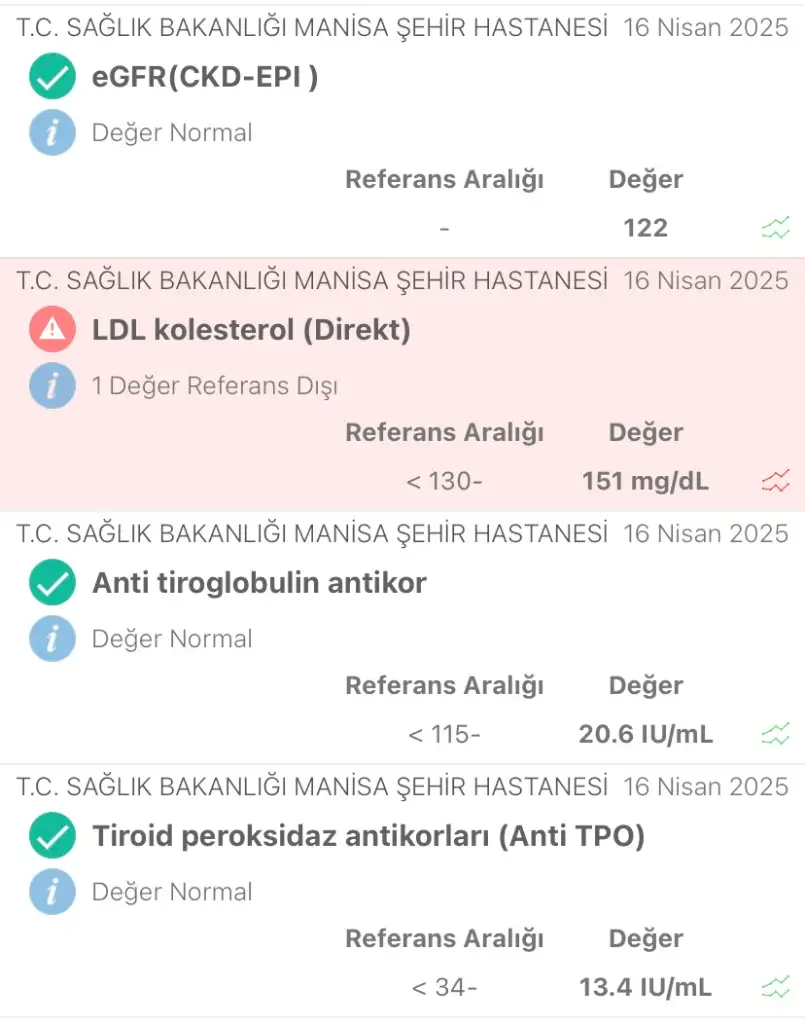Tap the info icon under Tiroid peroksidaz antikorları
The width and height of the screenshot is (805, 1024).
[52, 892]
